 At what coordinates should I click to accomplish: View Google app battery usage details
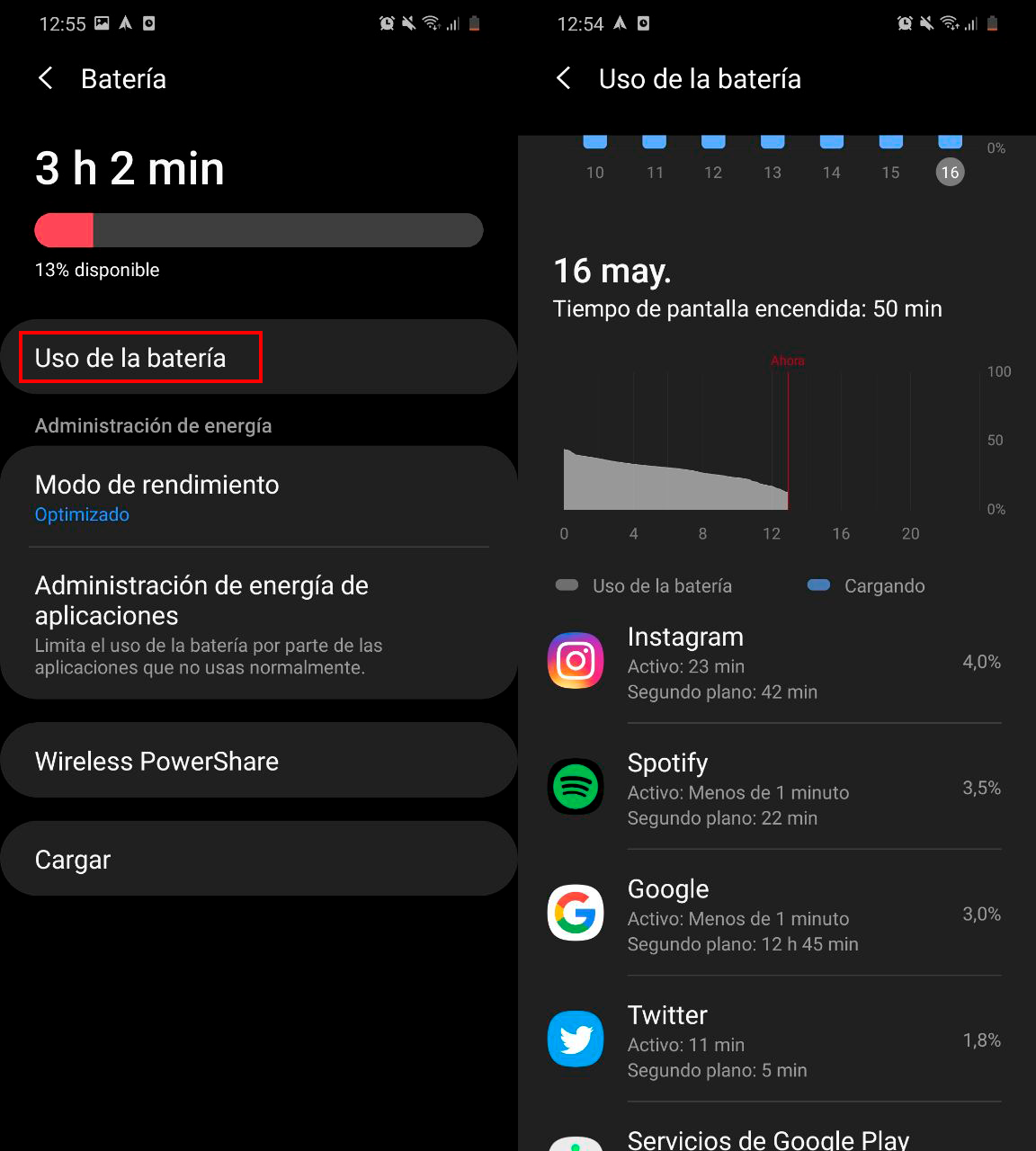point(773,915)
